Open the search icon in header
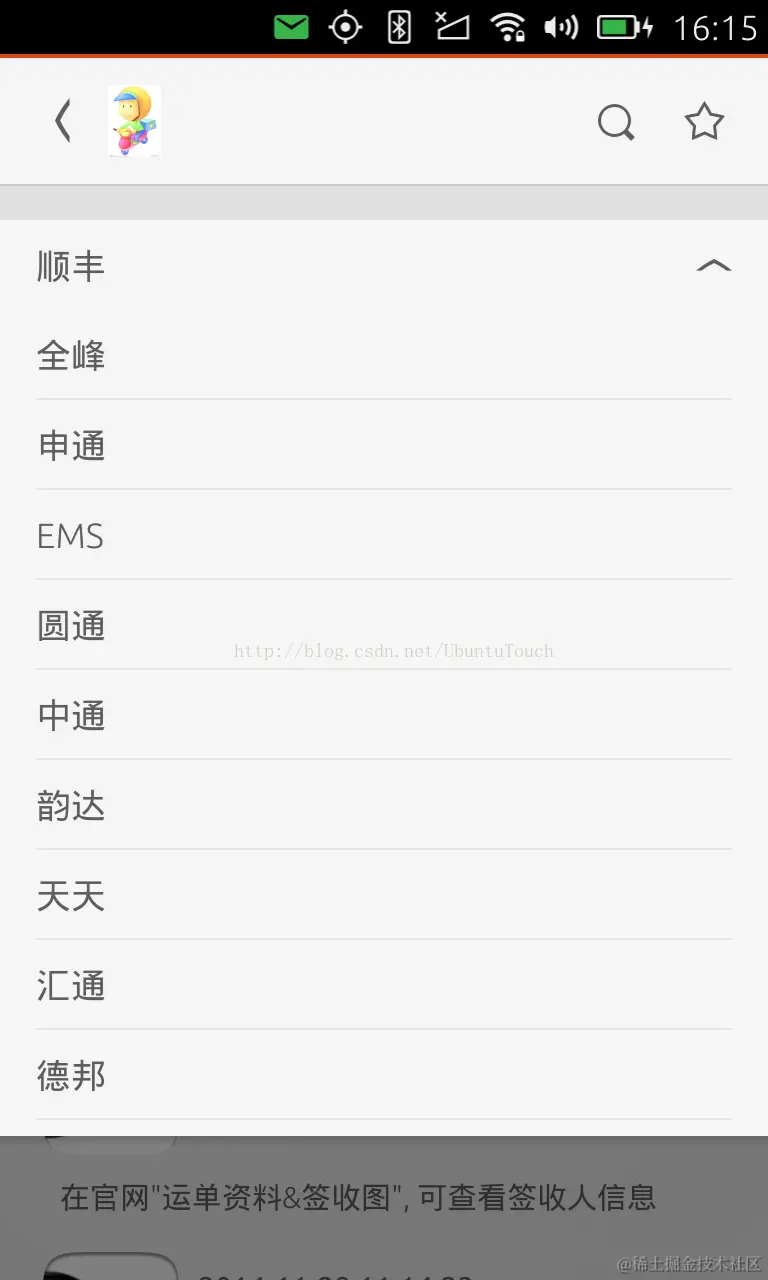768x1280 pixels. click(x=615, y=123)
